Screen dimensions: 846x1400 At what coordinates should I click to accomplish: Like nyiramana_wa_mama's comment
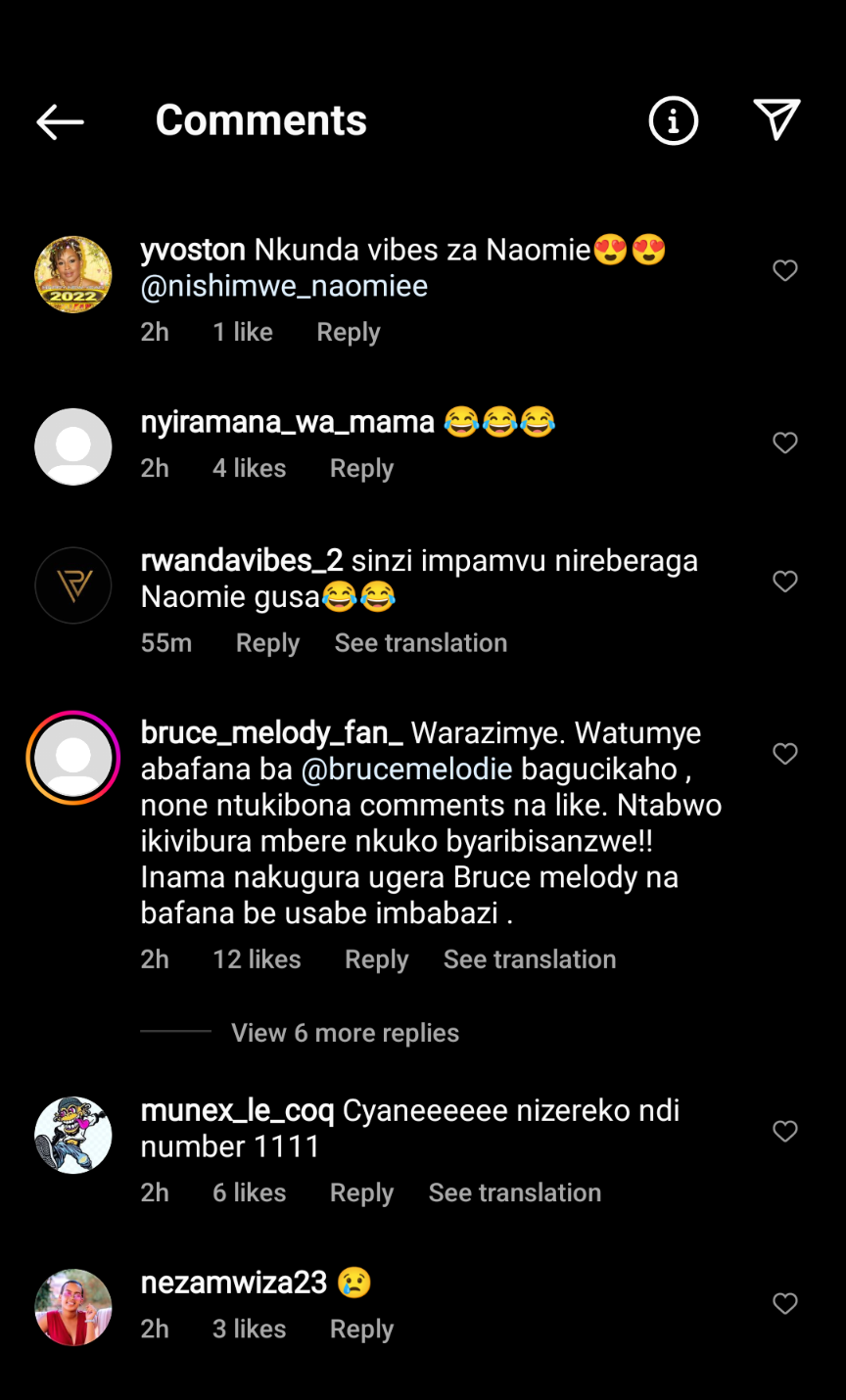coord(785,443)
